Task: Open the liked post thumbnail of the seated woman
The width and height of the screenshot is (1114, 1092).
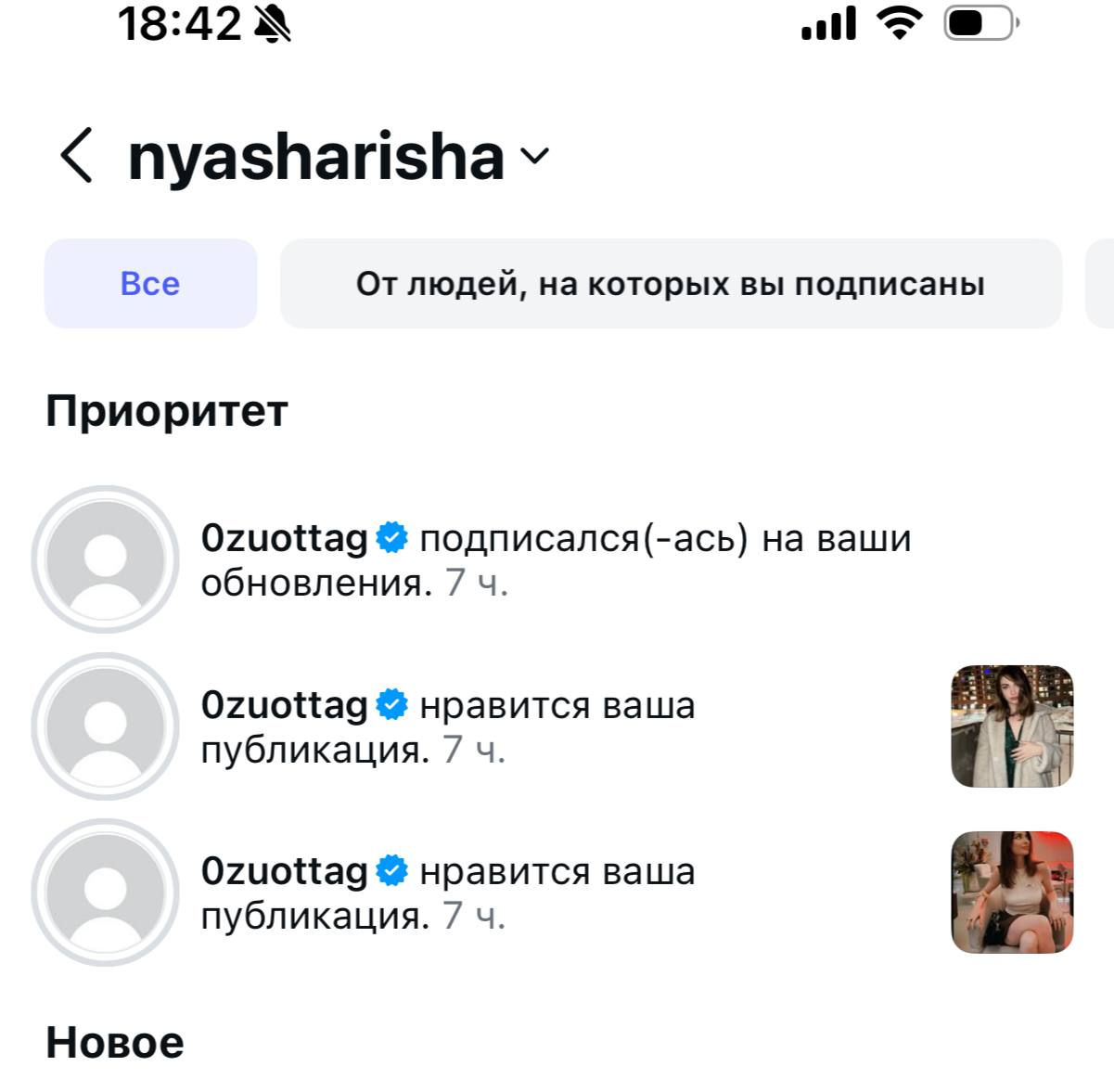Action: (1012, 893)
